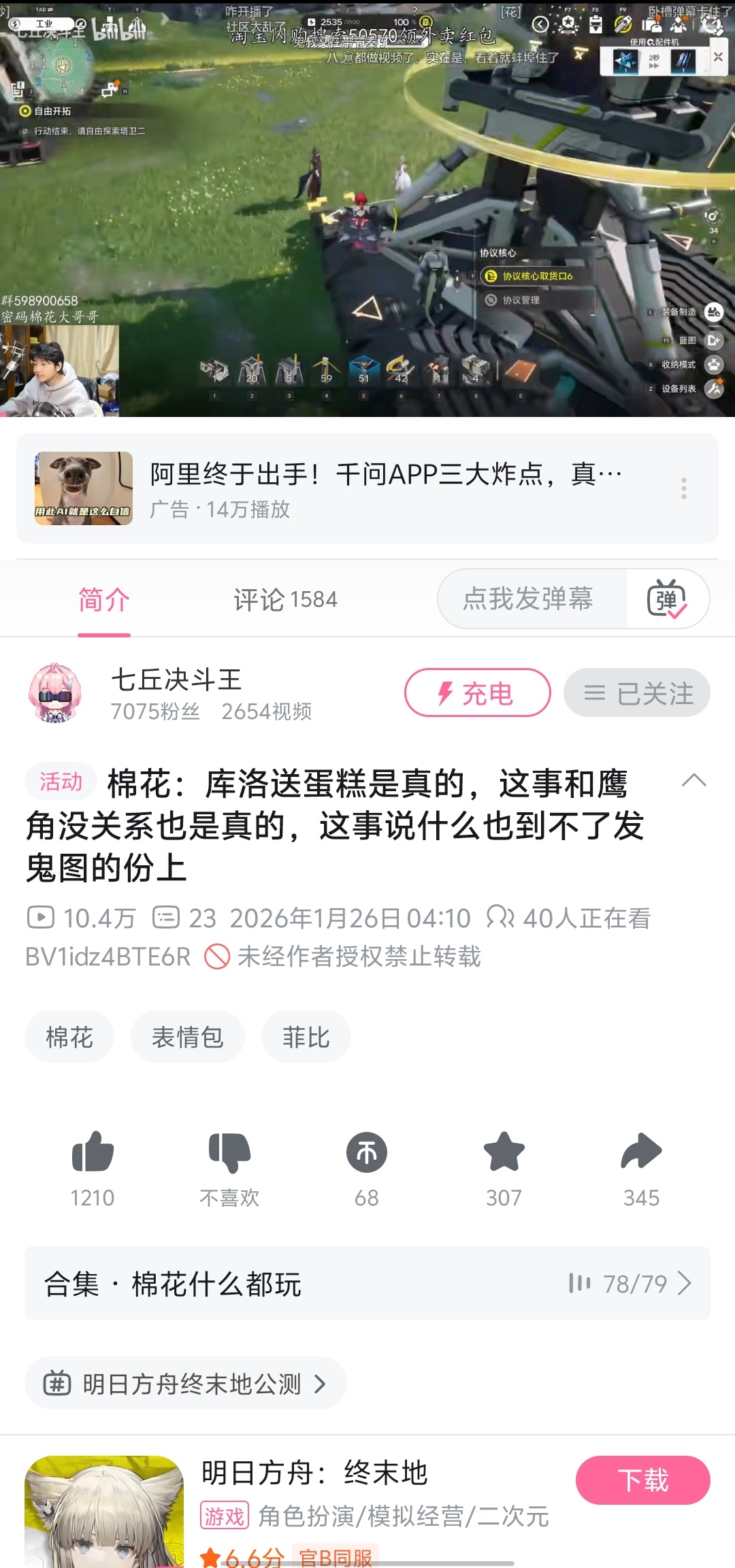This screenshot has width=735, height=1568.
Task: Open the ad card's more options menu
Action: tap(683, 488)
